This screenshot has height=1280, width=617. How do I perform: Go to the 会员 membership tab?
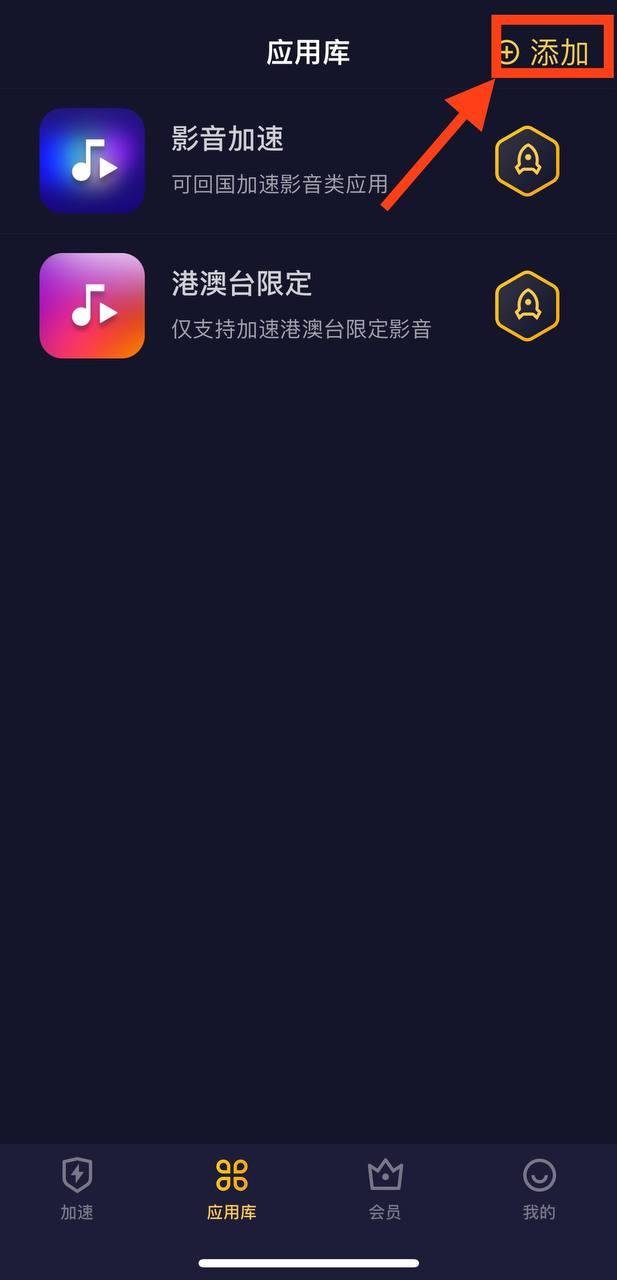[385, 1188]
